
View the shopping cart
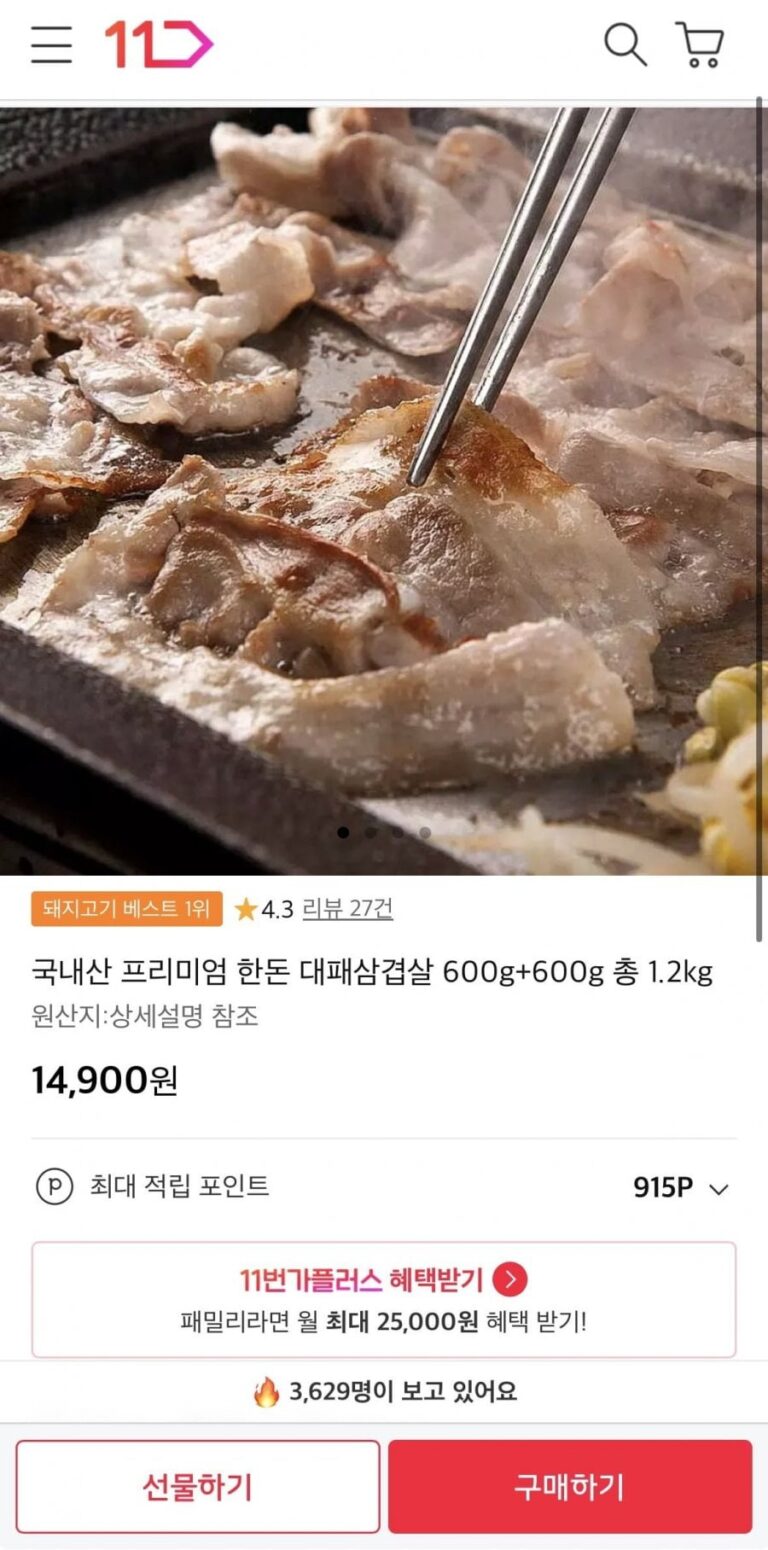click(x=701, y=45)
